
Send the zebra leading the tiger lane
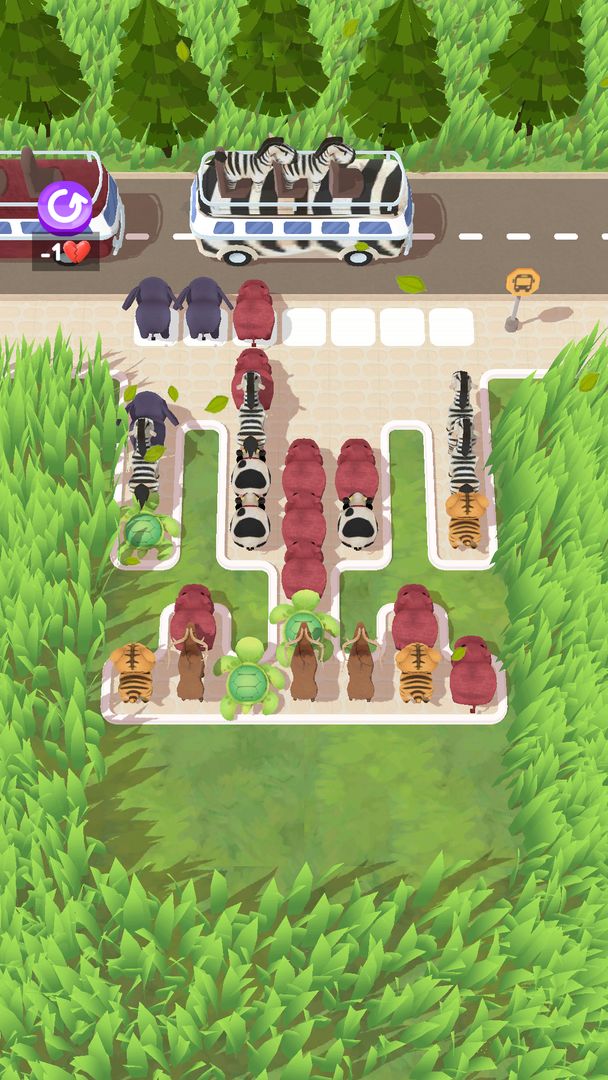point(460,392)
